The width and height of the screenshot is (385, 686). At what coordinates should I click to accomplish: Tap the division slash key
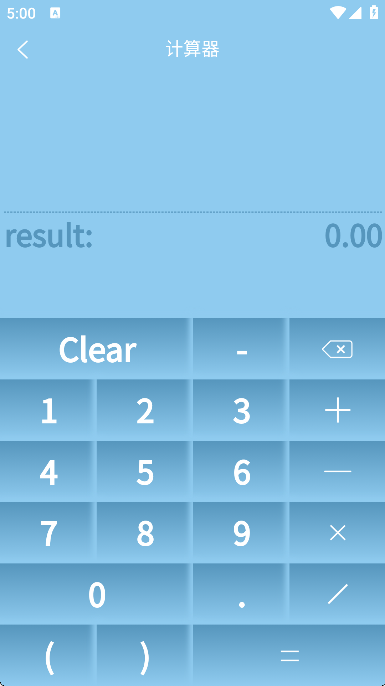click(337, 594)
